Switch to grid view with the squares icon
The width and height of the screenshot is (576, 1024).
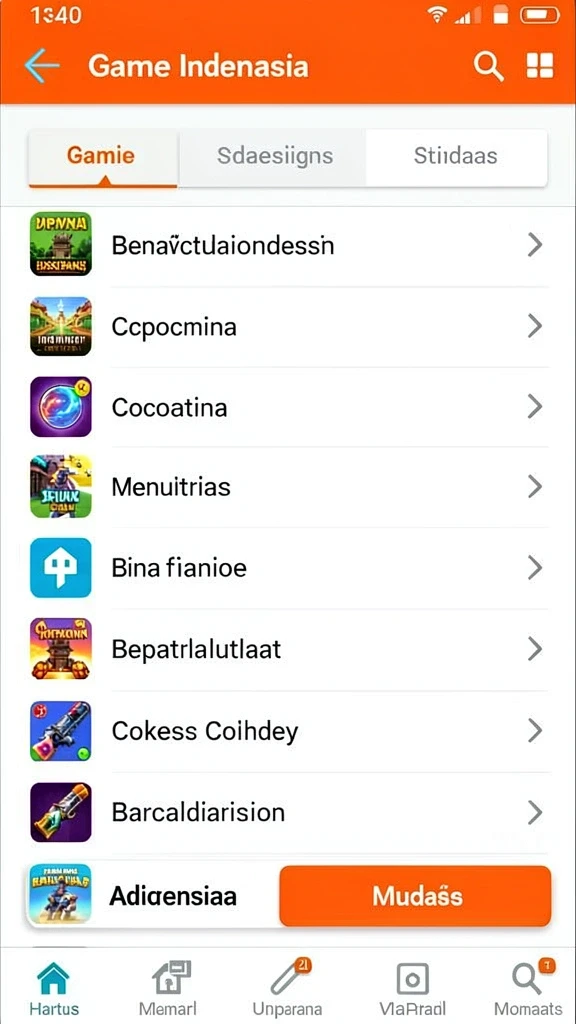[539, 65]
